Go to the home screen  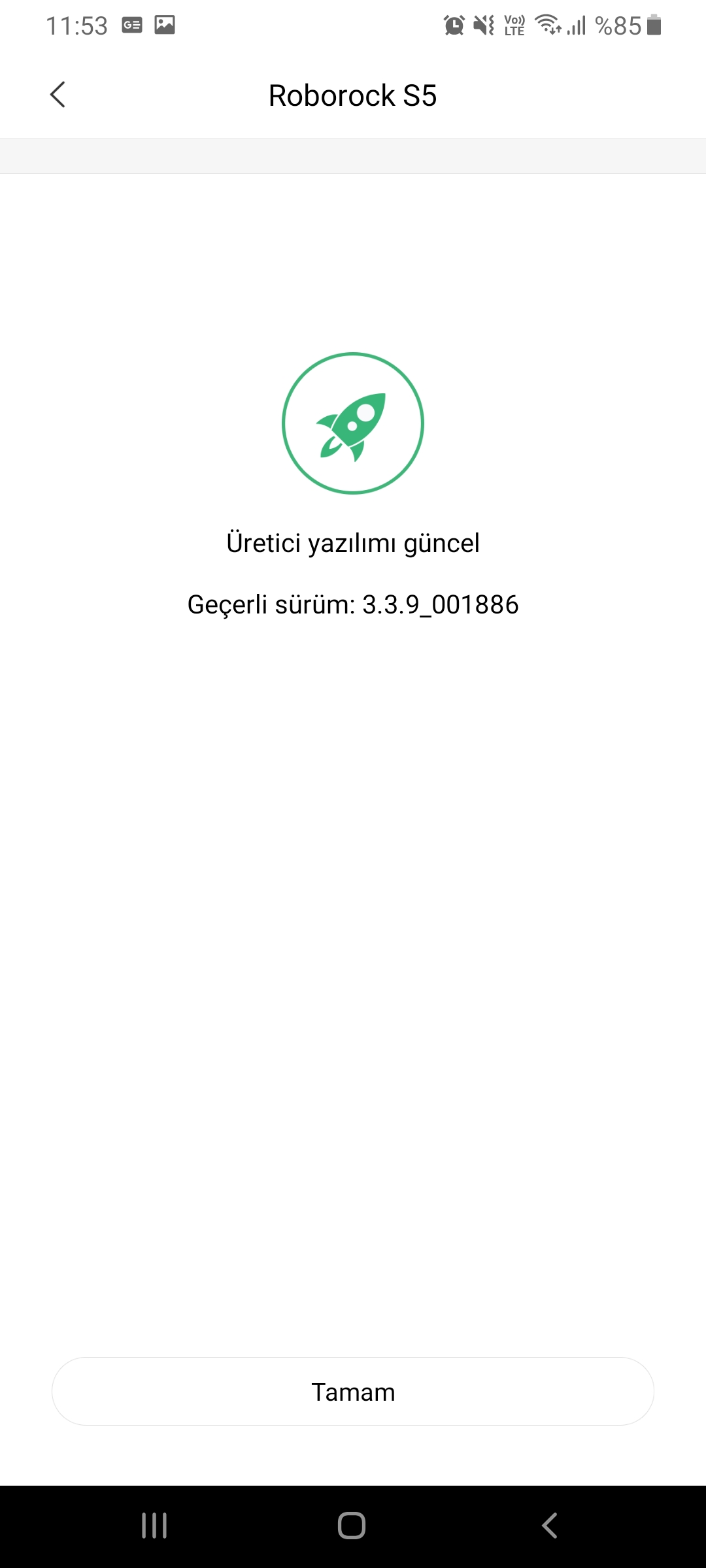point(352,1526)
